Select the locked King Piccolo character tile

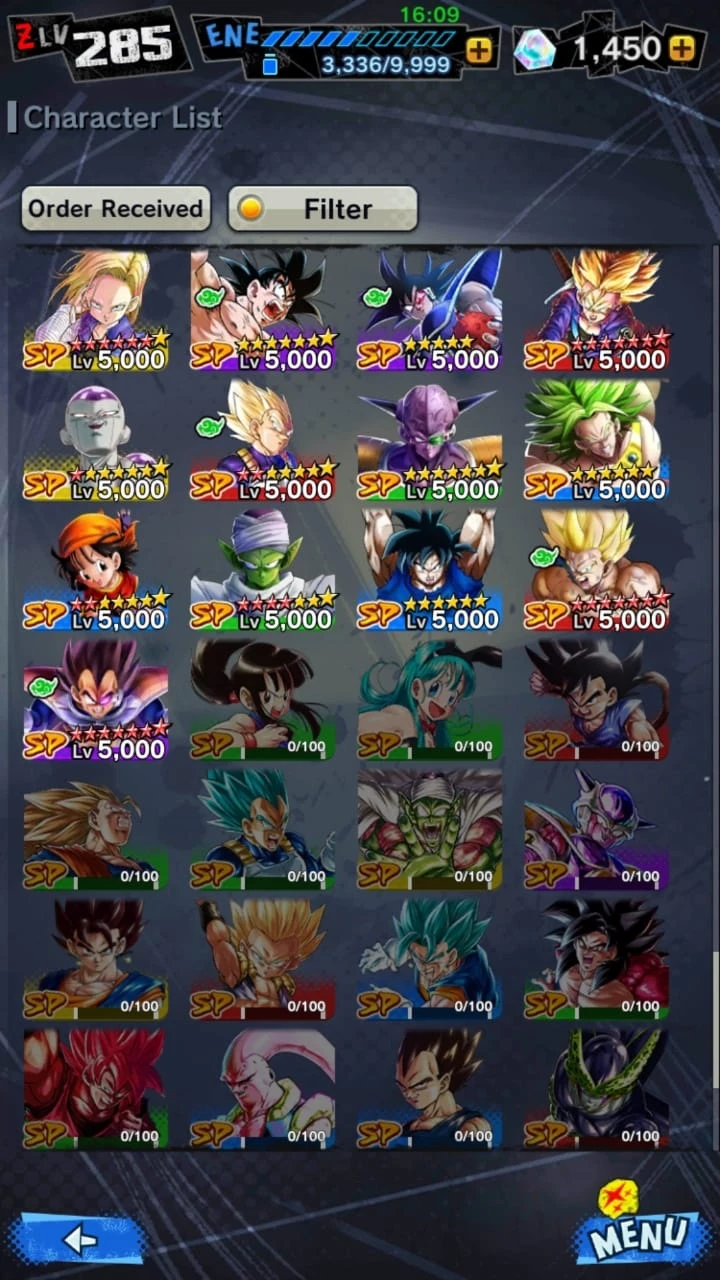click(430, 831)
